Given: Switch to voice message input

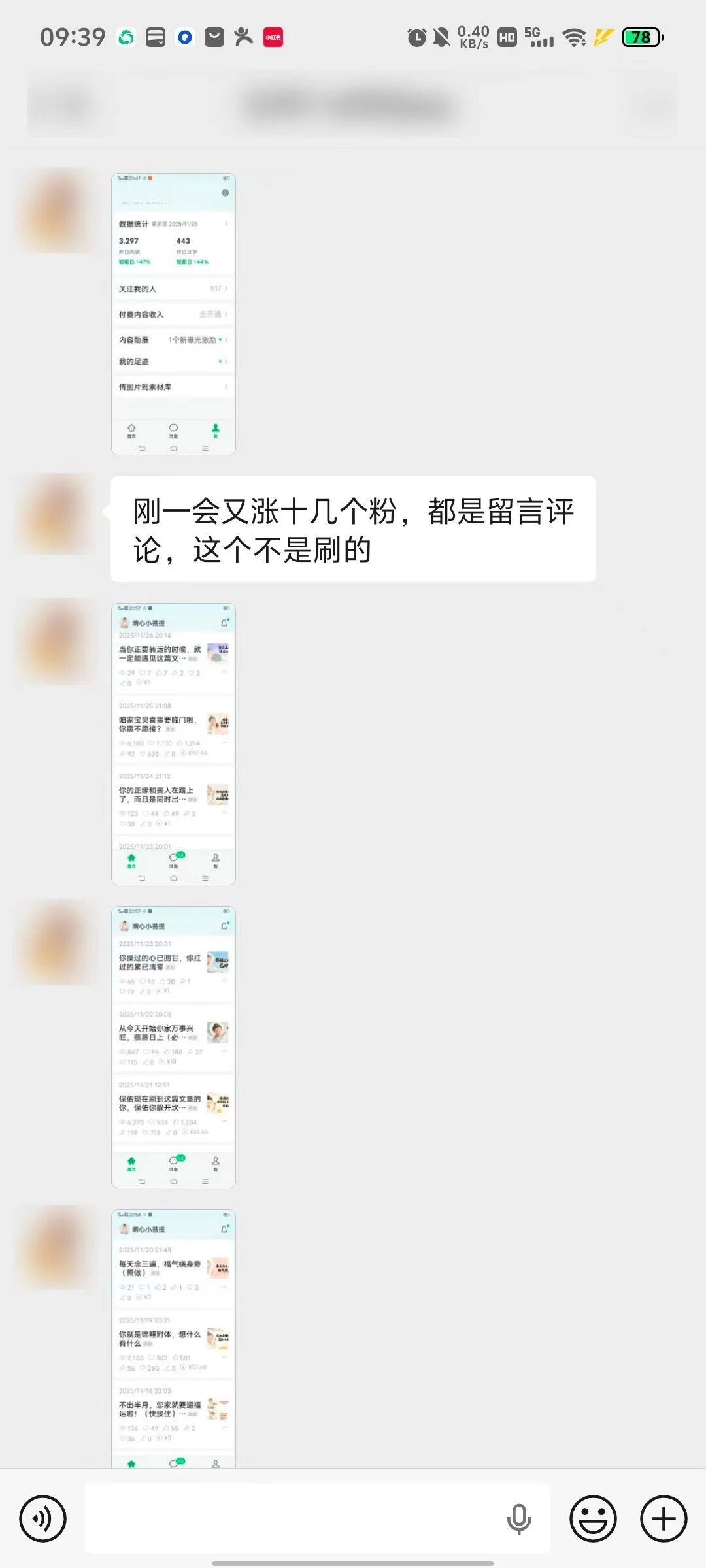Looking at the screenshot, I should 42,1519.
